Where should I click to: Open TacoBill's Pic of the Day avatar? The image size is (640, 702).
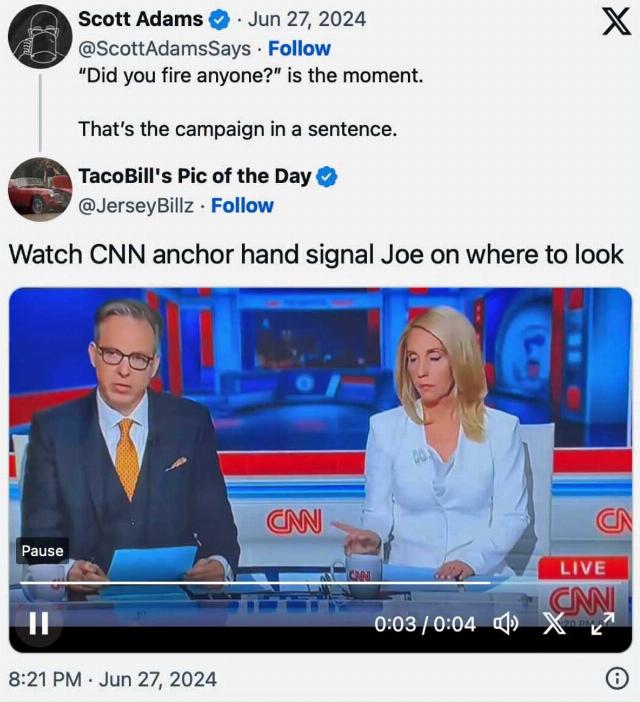(40, 188)
